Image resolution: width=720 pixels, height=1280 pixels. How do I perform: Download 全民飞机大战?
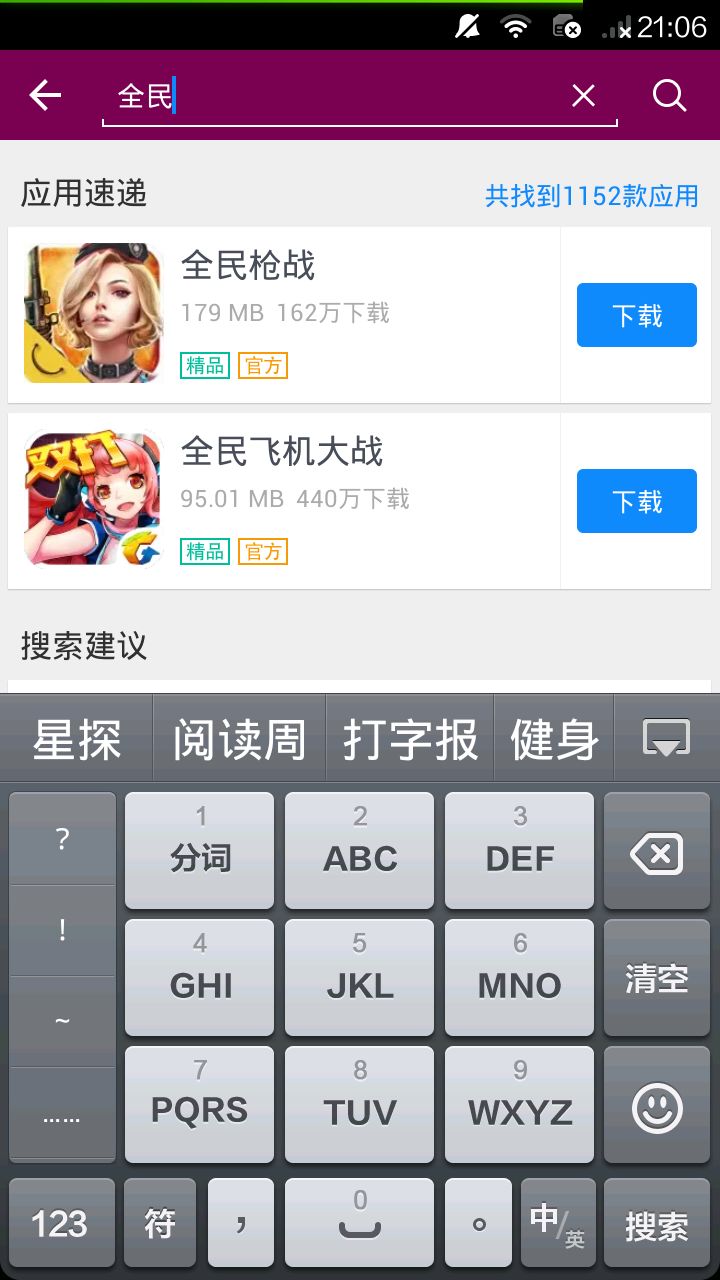636,501
